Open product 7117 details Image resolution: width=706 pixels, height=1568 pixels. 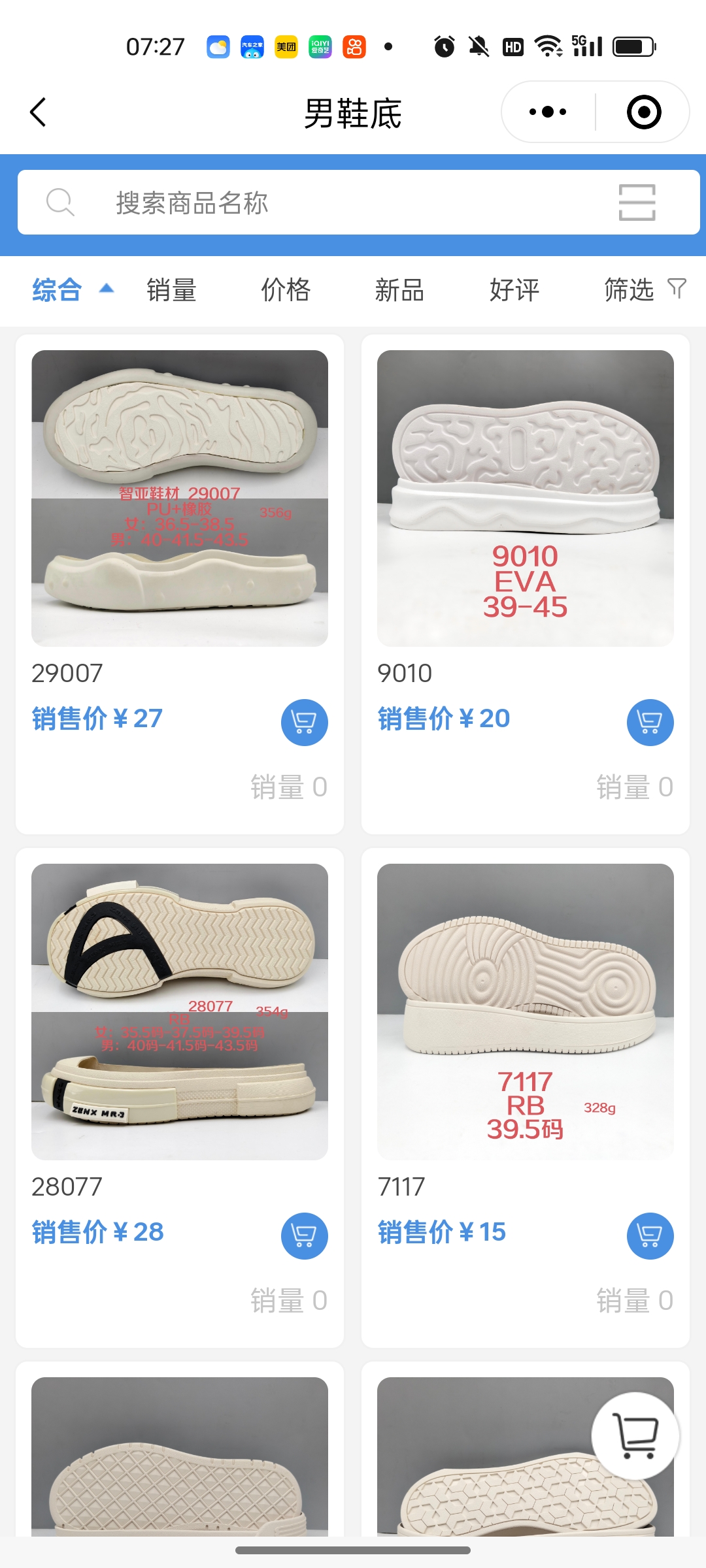tap(526, 1012)
